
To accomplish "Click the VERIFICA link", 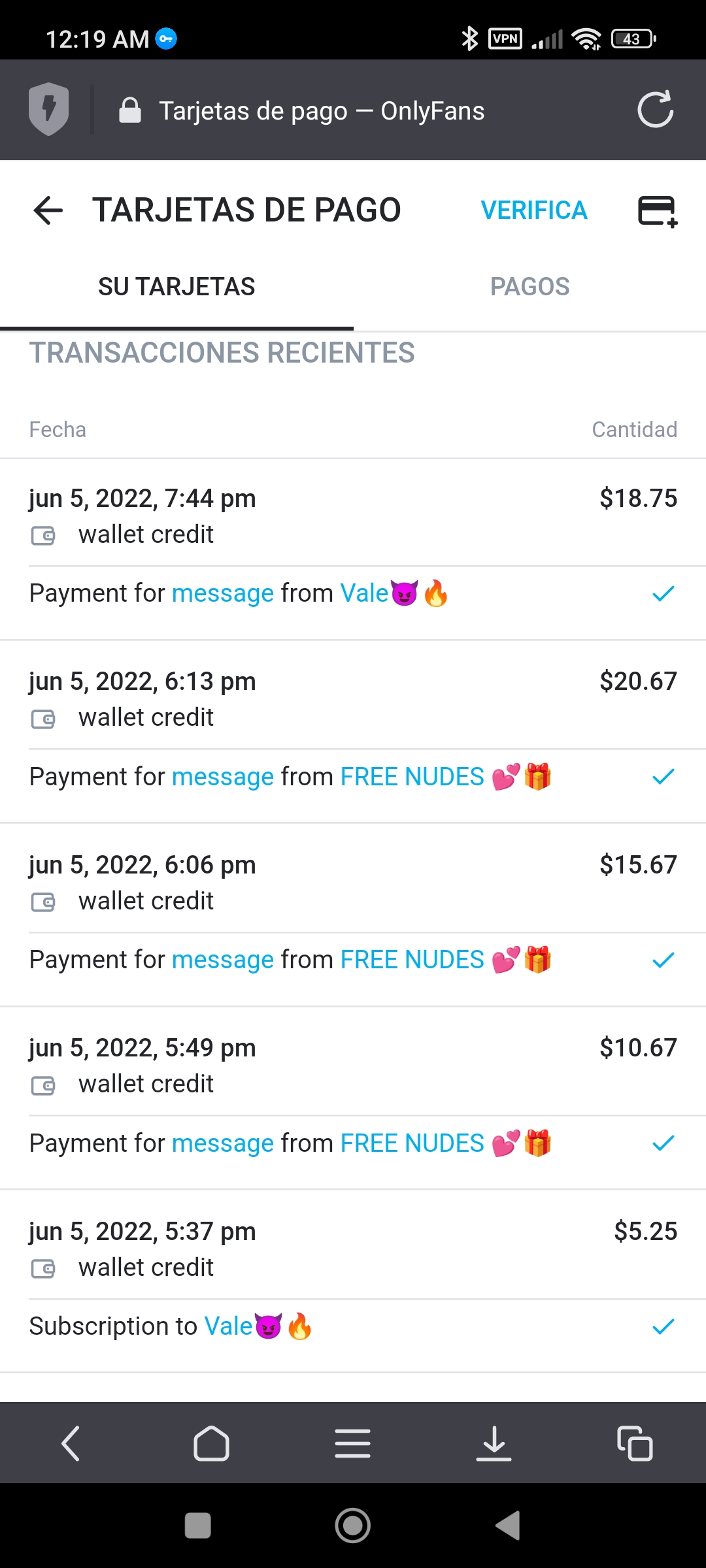I will (534, 210).
